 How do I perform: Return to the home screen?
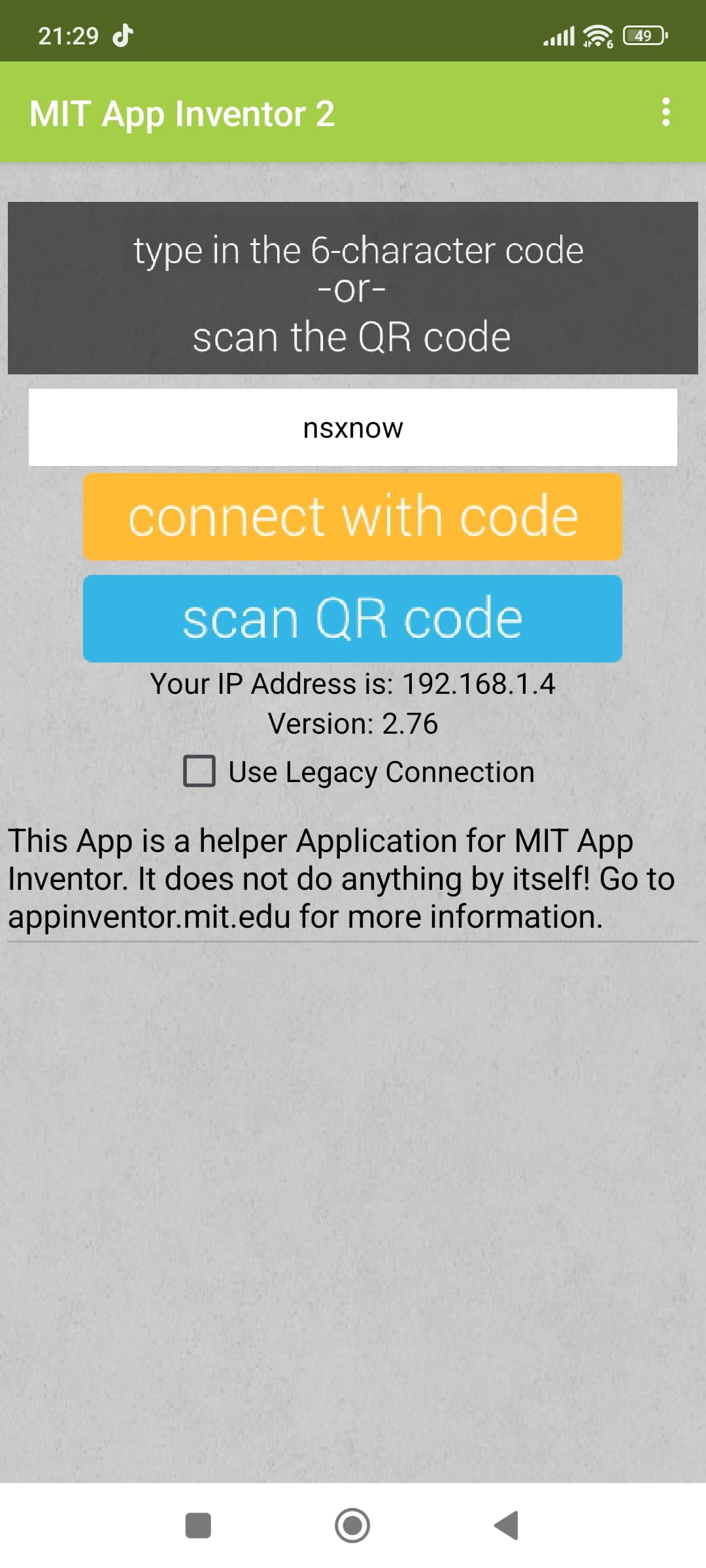[352, 1526]
